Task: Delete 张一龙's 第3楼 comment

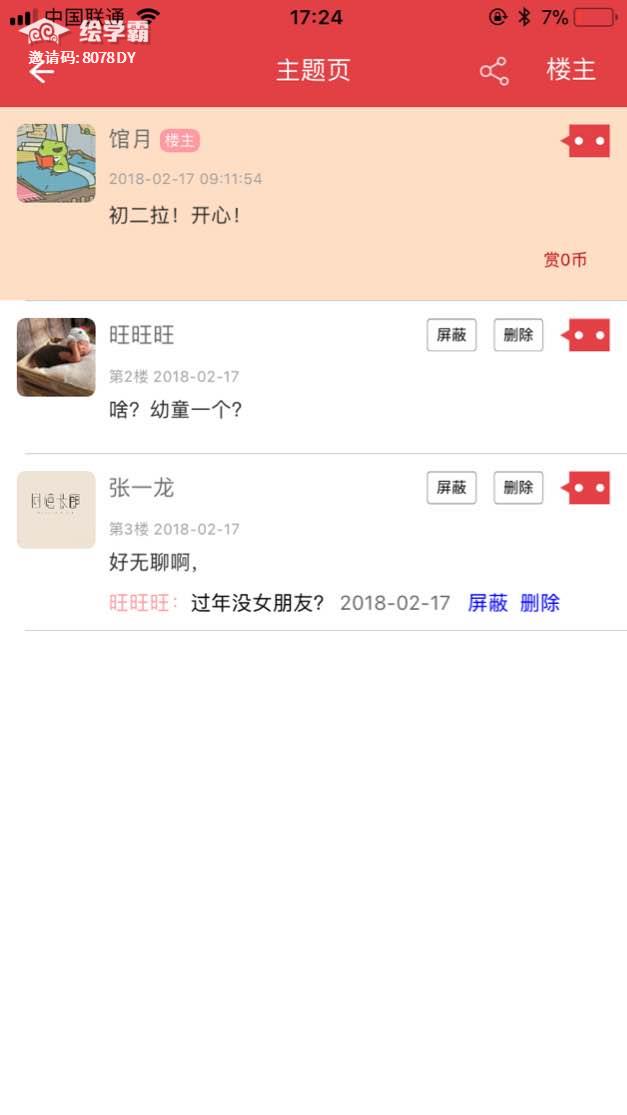Action: 518,488
